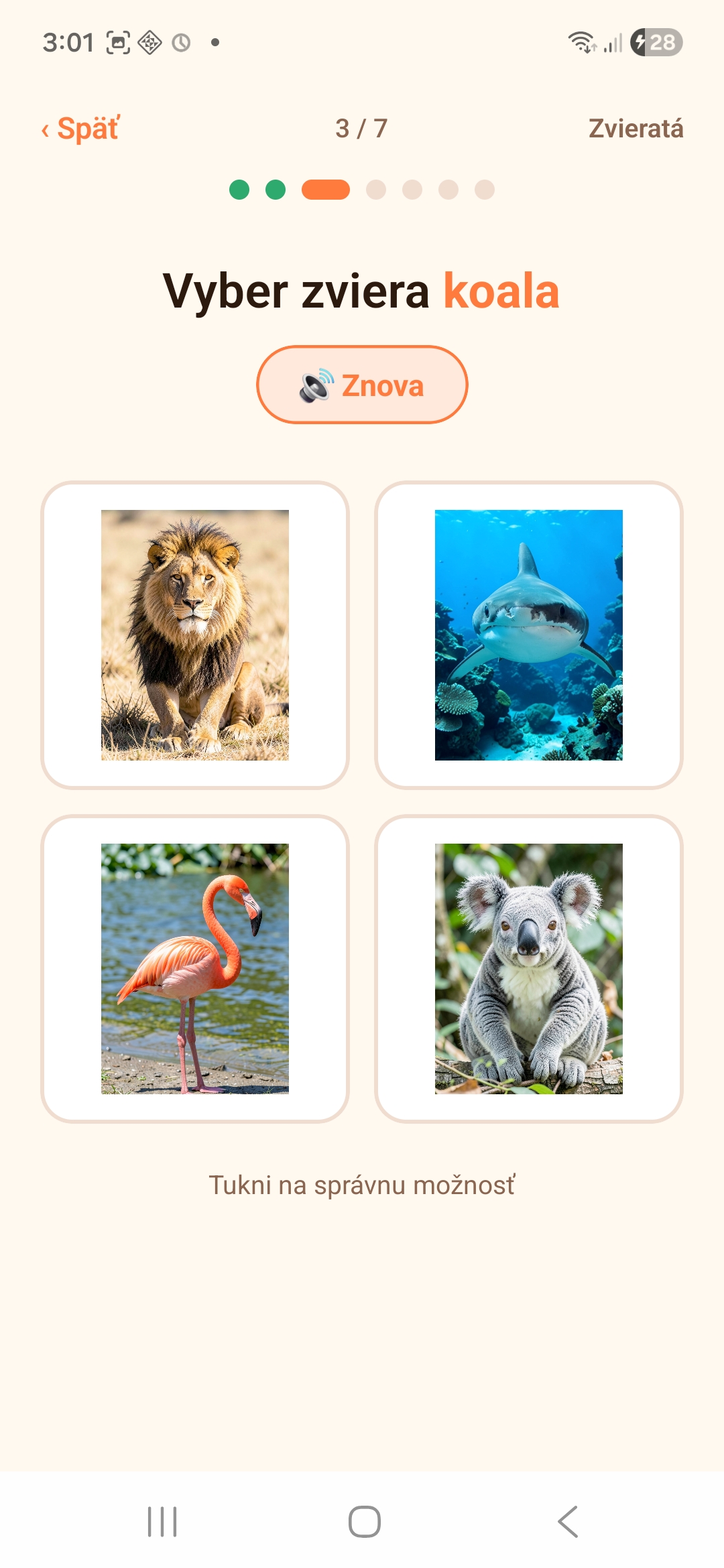The height and width of the screenshot is (1568, 724).
Task: Pick the flamingo picture card
Action: (195, 969)
